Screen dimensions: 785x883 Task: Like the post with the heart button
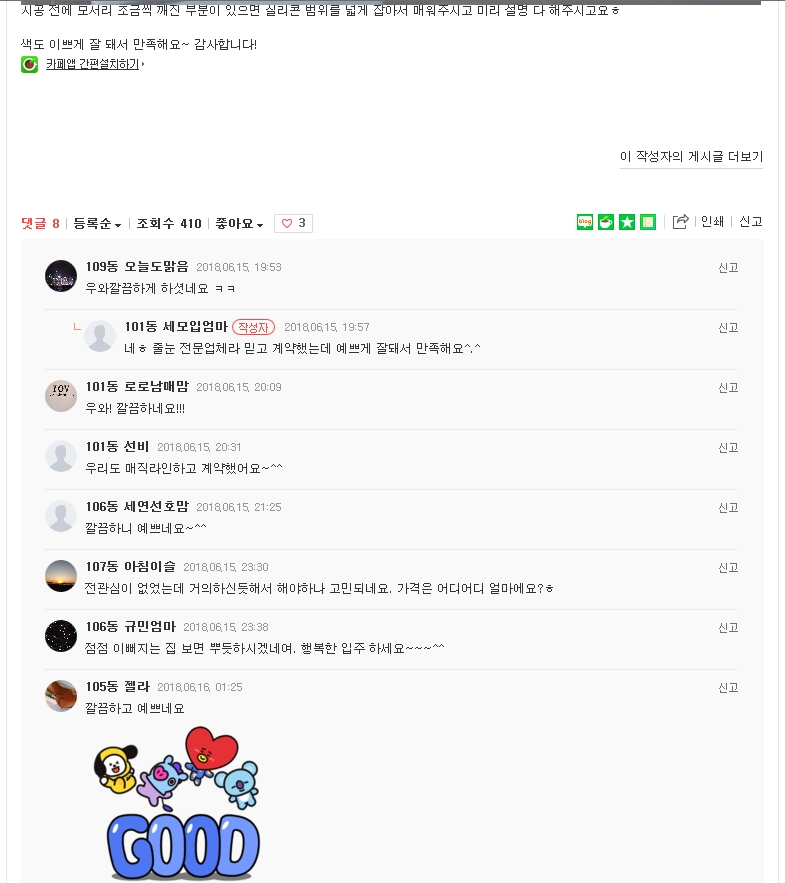[x=293, y=223]
